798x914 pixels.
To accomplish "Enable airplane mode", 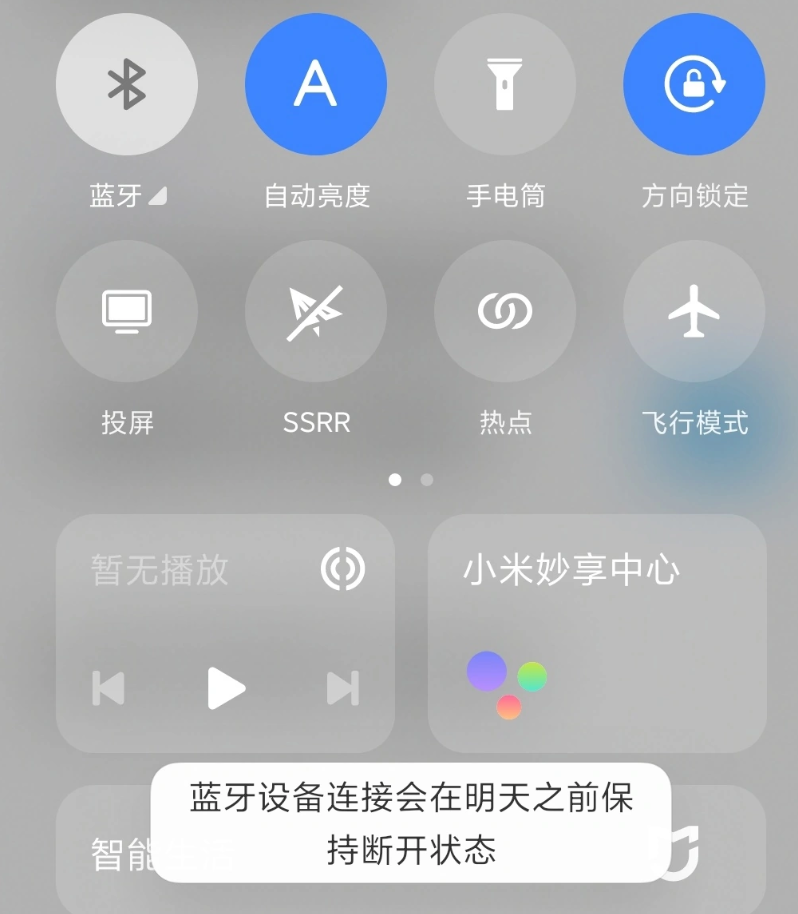I will click(694, 311).
